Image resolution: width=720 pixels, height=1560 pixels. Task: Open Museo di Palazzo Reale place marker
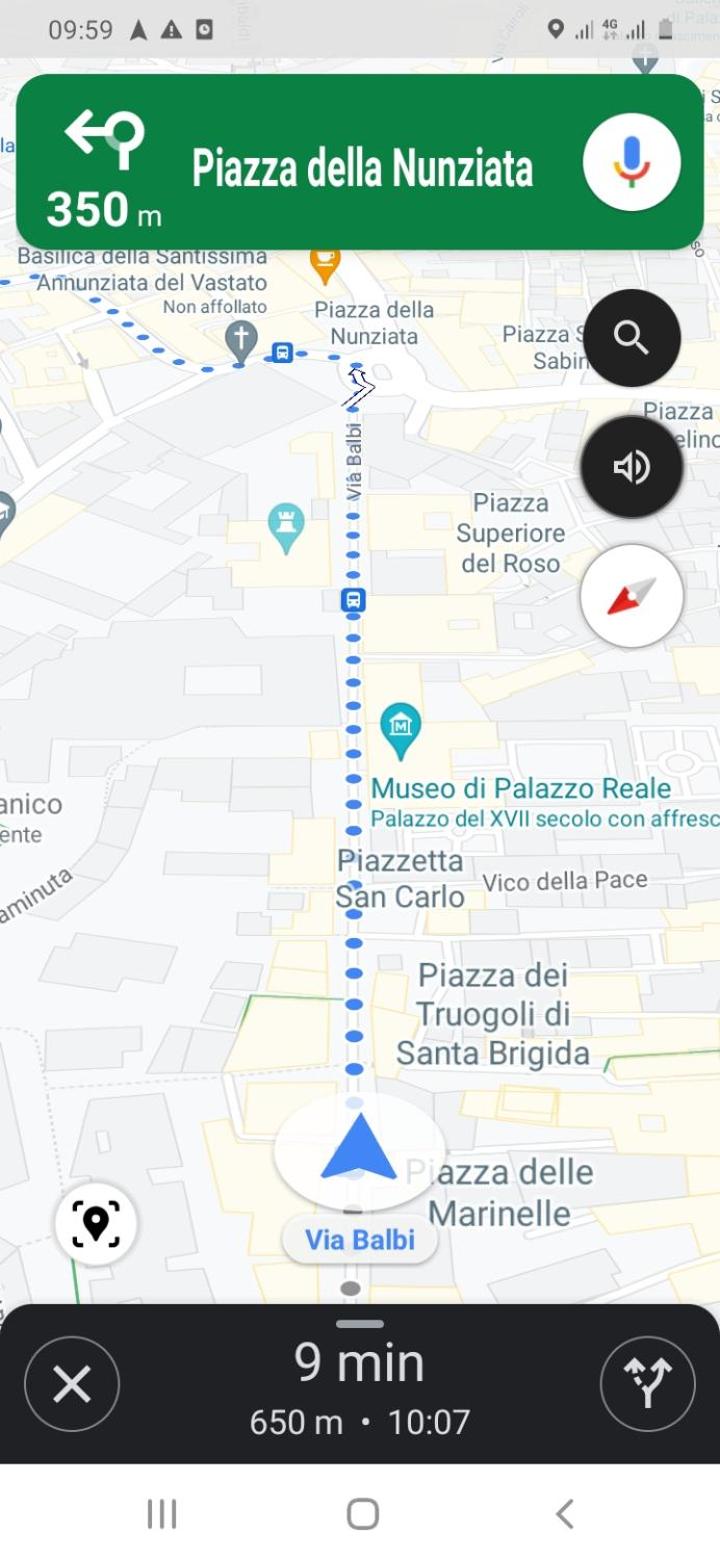pyautogui.click(x=401, y=729)
